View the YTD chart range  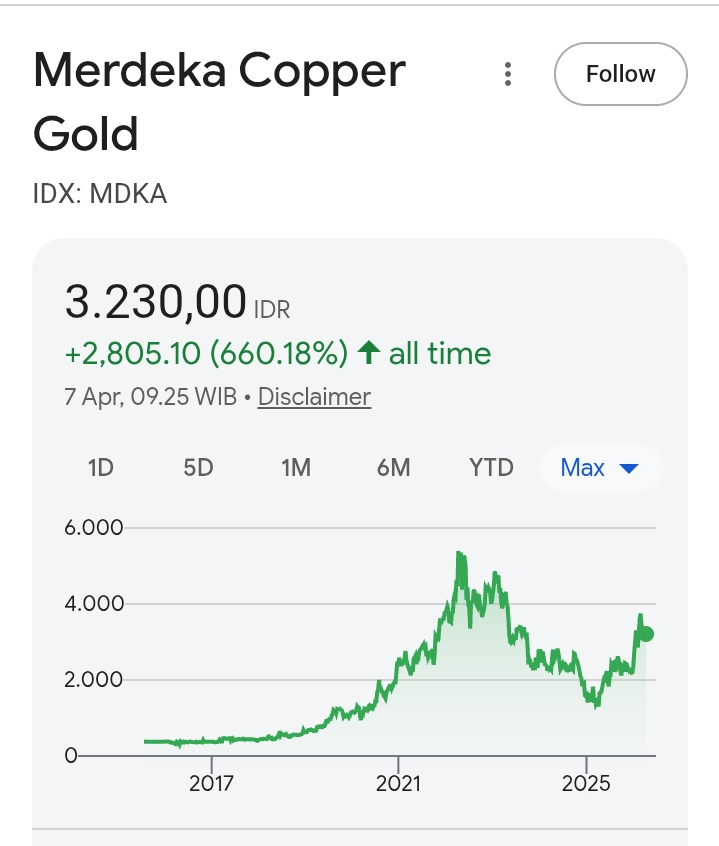point(491,467)
